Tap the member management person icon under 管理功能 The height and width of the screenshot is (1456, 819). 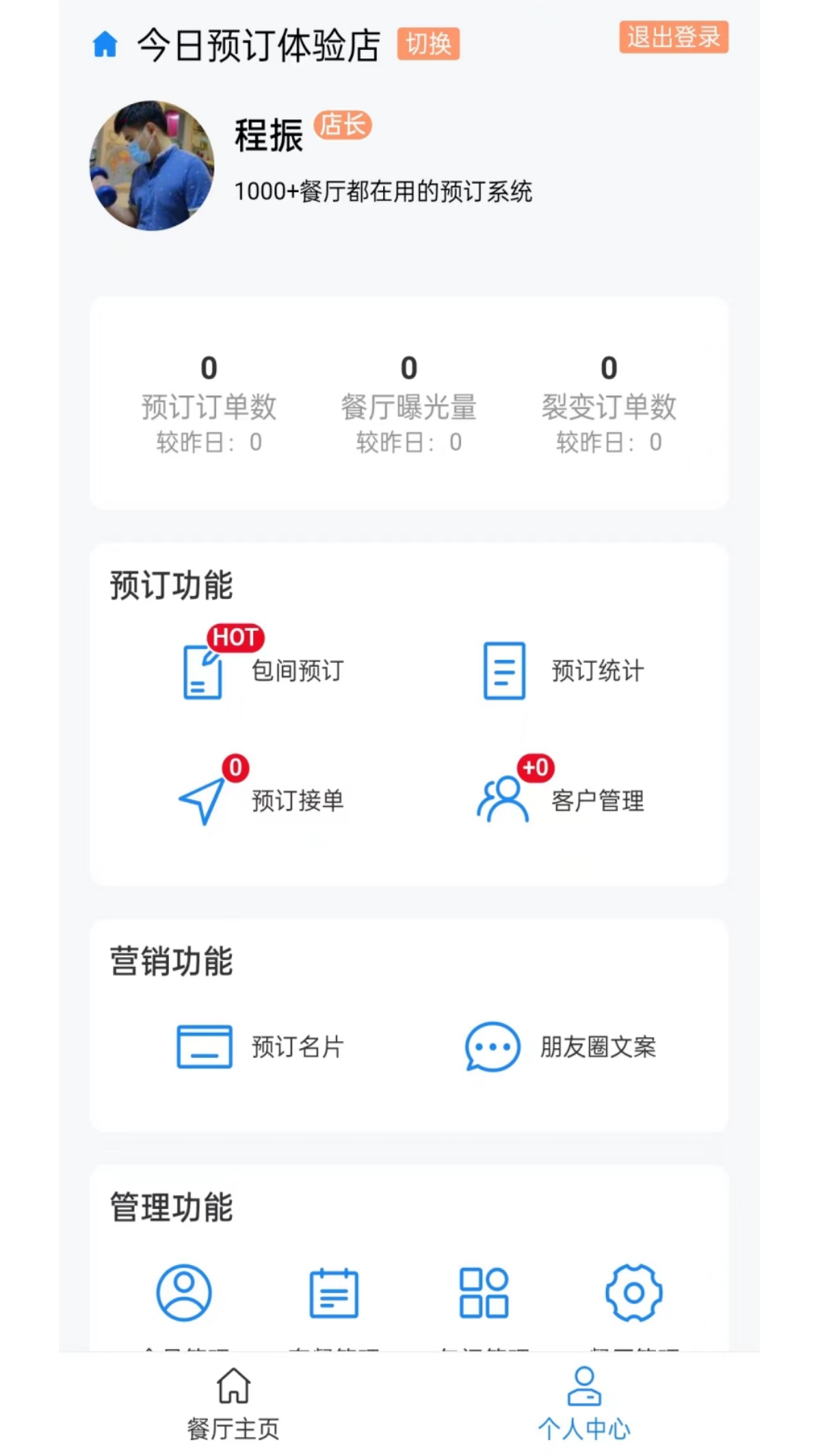pyautogui.click(x=182, y=1294)
